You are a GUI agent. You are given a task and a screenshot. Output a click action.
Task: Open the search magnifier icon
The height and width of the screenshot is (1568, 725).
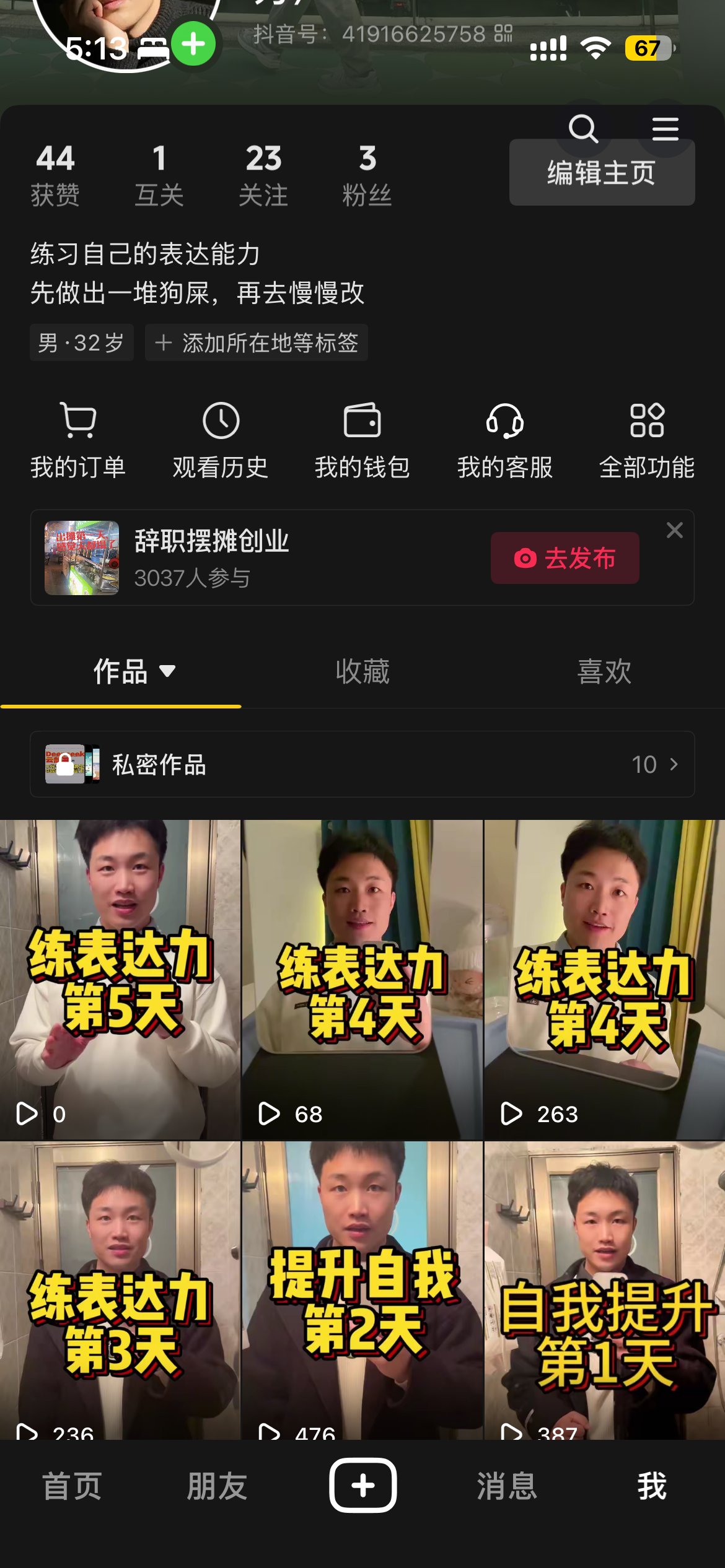point(582,129)
